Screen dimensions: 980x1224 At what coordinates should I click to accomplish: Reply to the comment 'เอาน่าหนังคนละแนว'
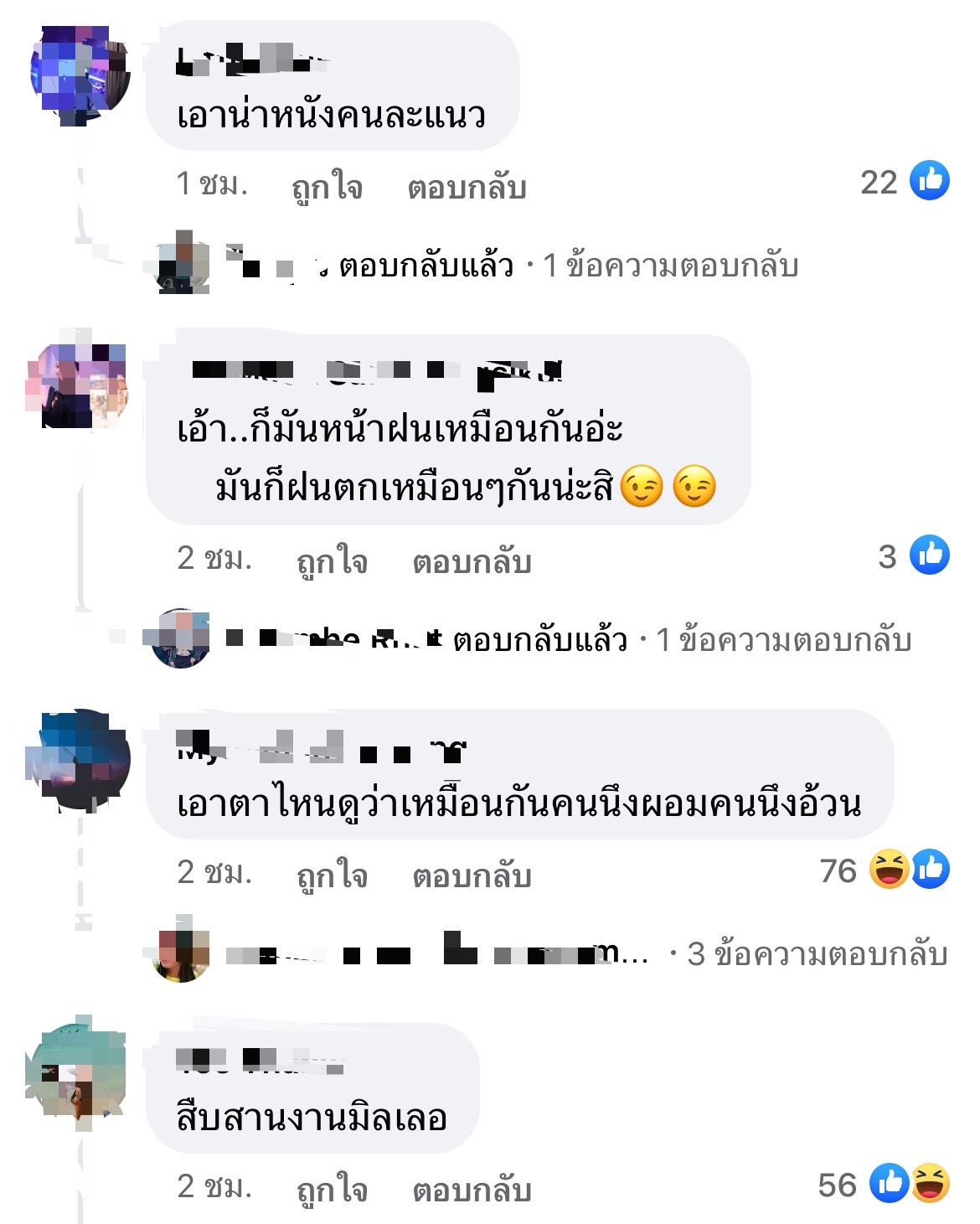[x=467, y=186]
